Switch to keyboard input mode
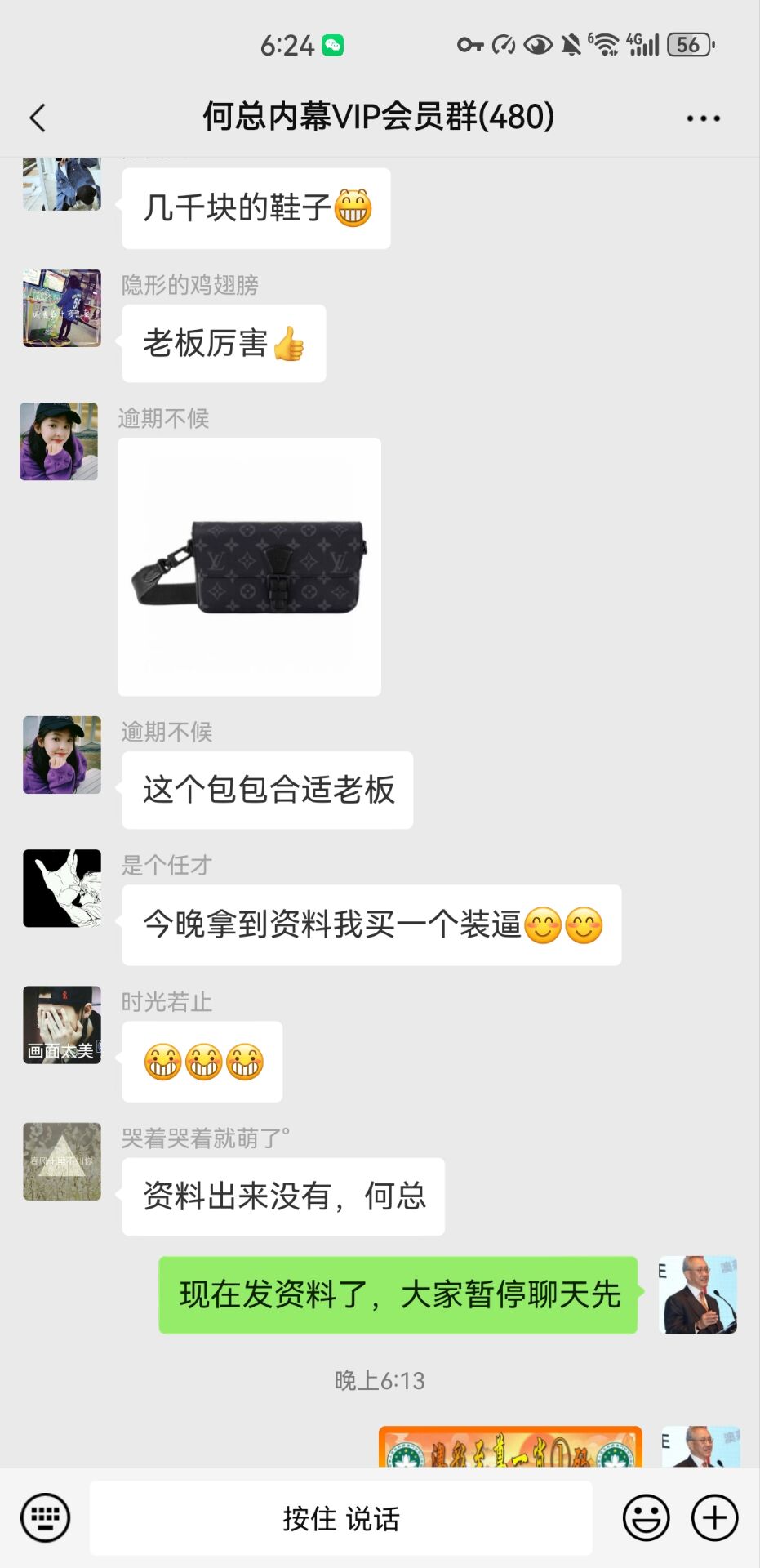Screen dimensions: 760x1568 [45, 1518]
